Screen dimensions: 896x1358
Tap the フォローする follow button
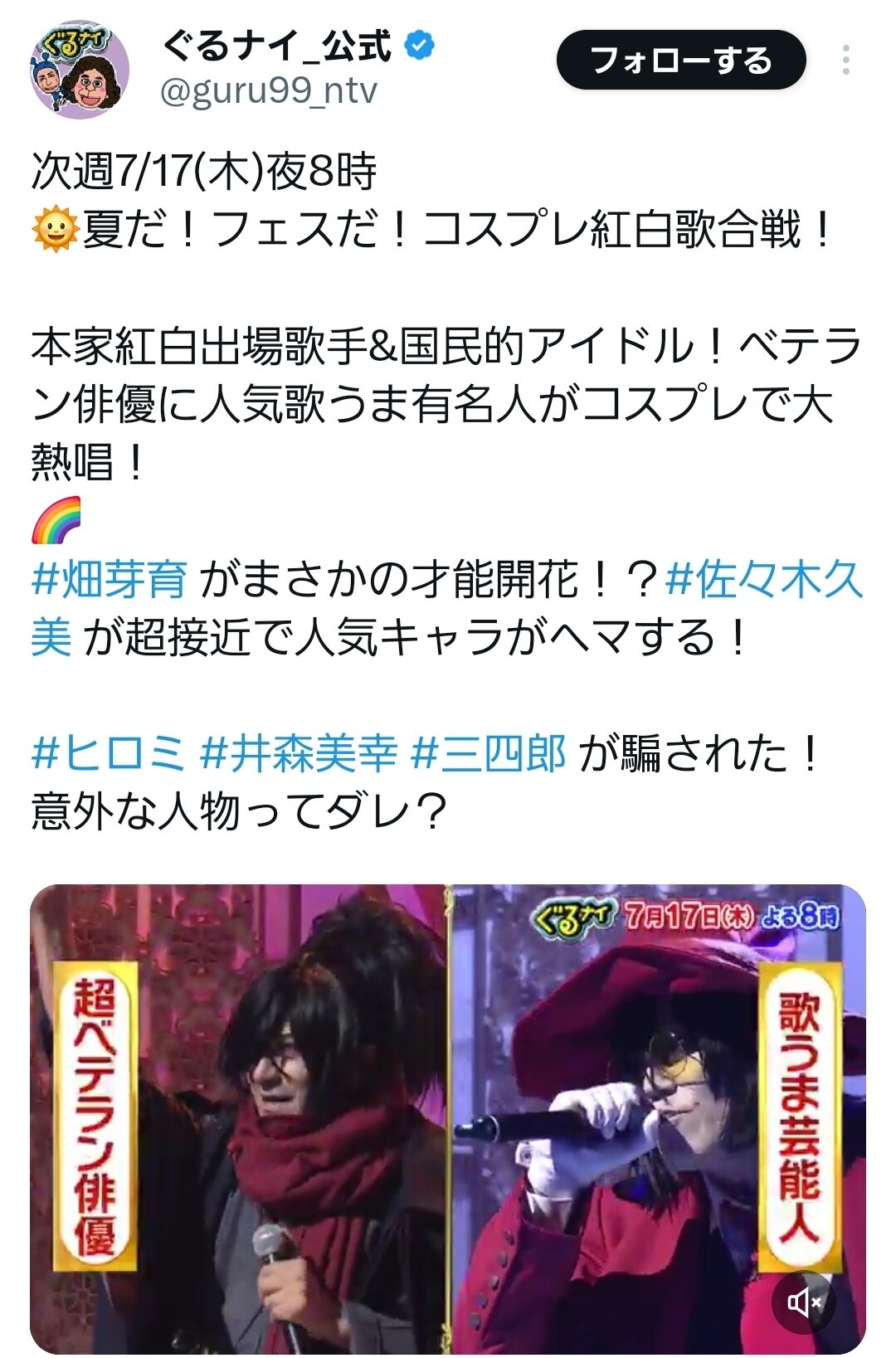click(680, 61)
